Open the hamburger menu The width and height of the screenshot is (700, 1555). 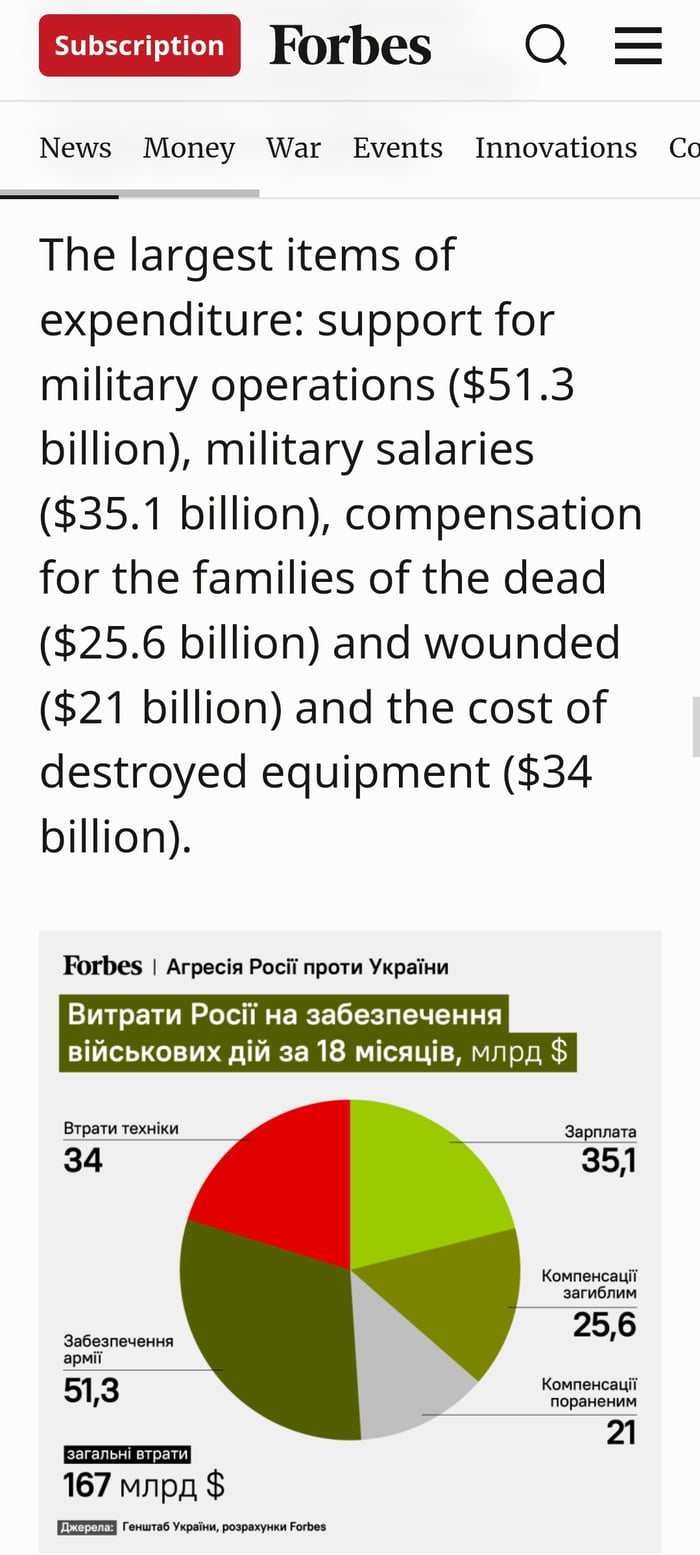click(638, 46)
